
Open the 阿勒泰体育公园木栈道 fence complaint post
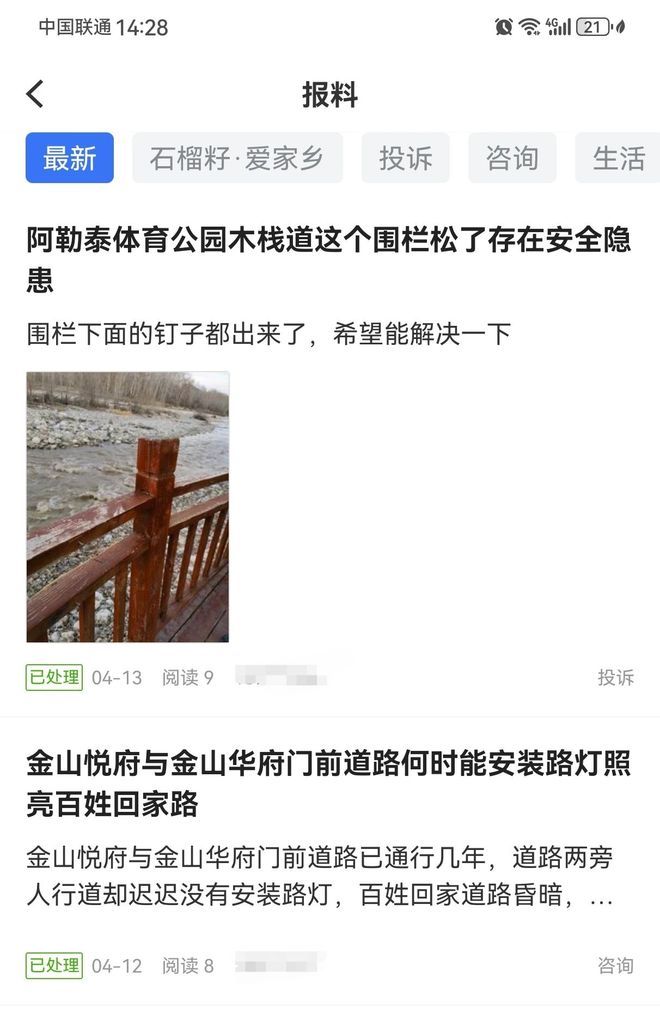(328, 260)
